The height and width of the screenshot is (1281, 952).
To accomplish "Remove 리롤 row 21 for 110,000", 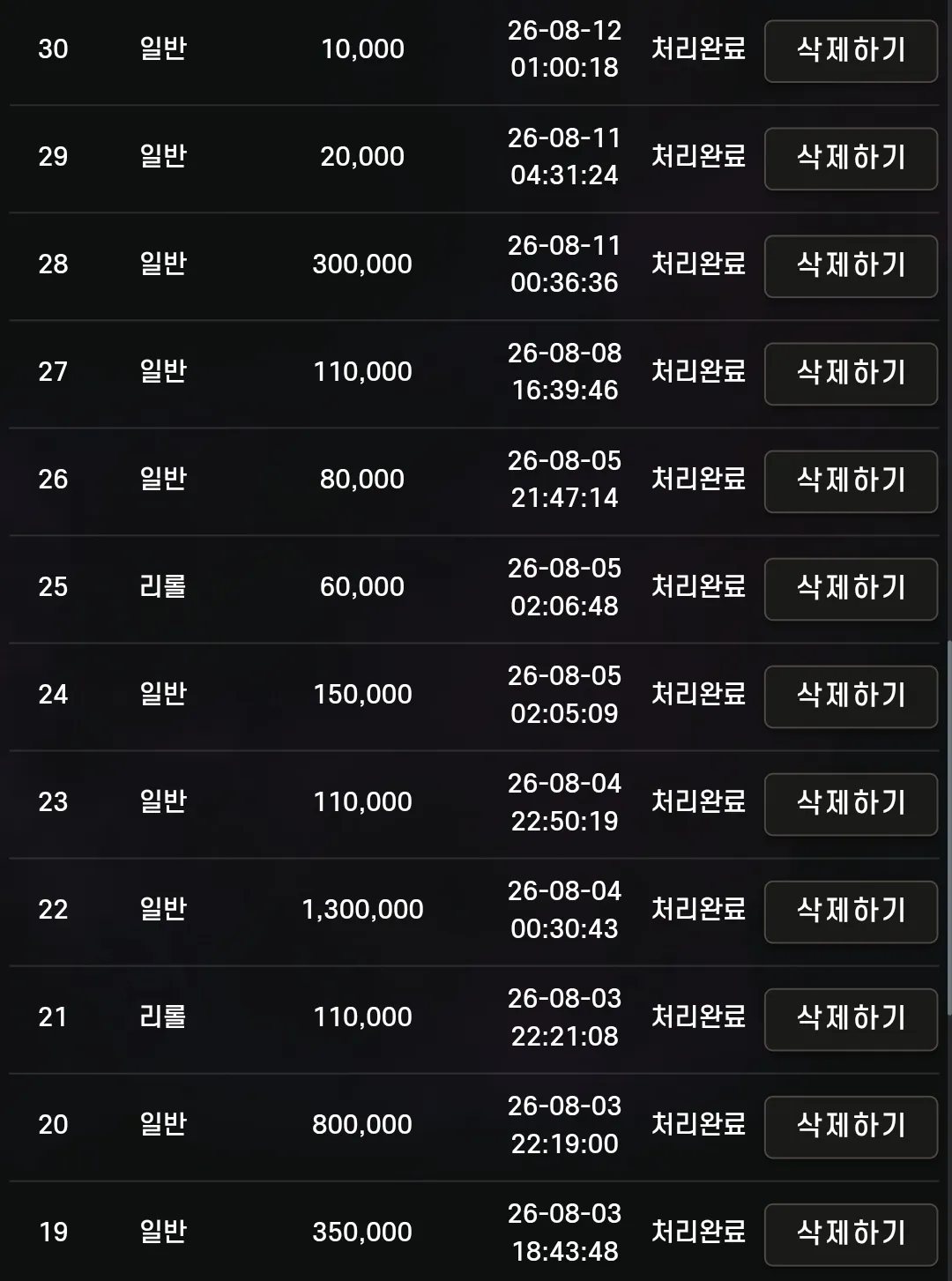I will 851,1019.
